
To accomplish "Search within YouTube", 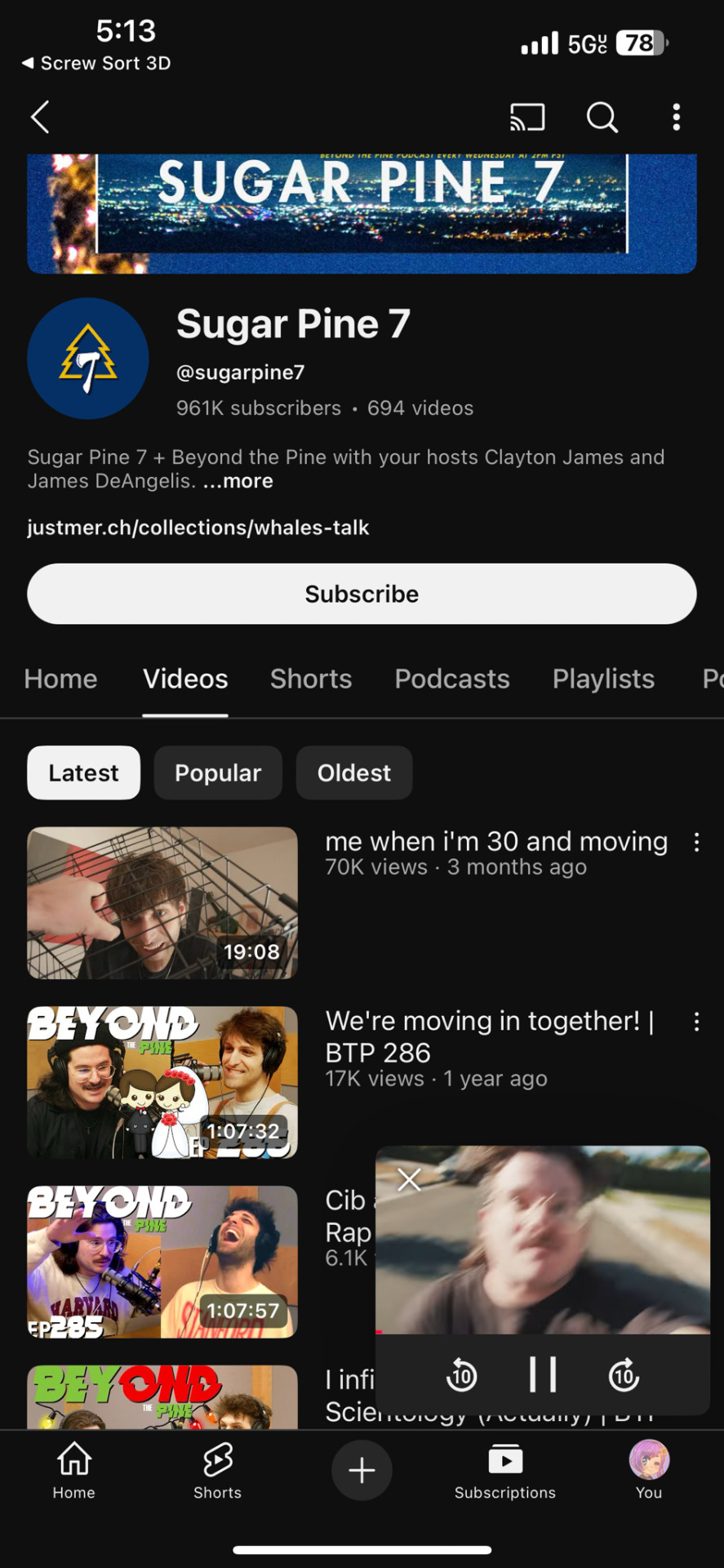I will pyautogui.click(x=602, y=117).
